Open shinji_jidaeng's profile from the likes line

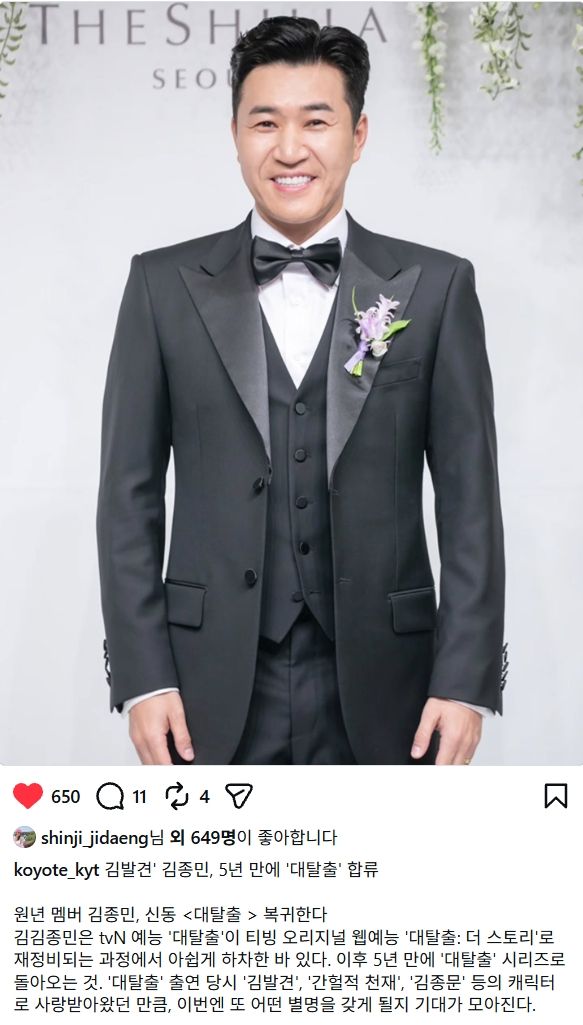pyautogui.click(x=94, y=837)
